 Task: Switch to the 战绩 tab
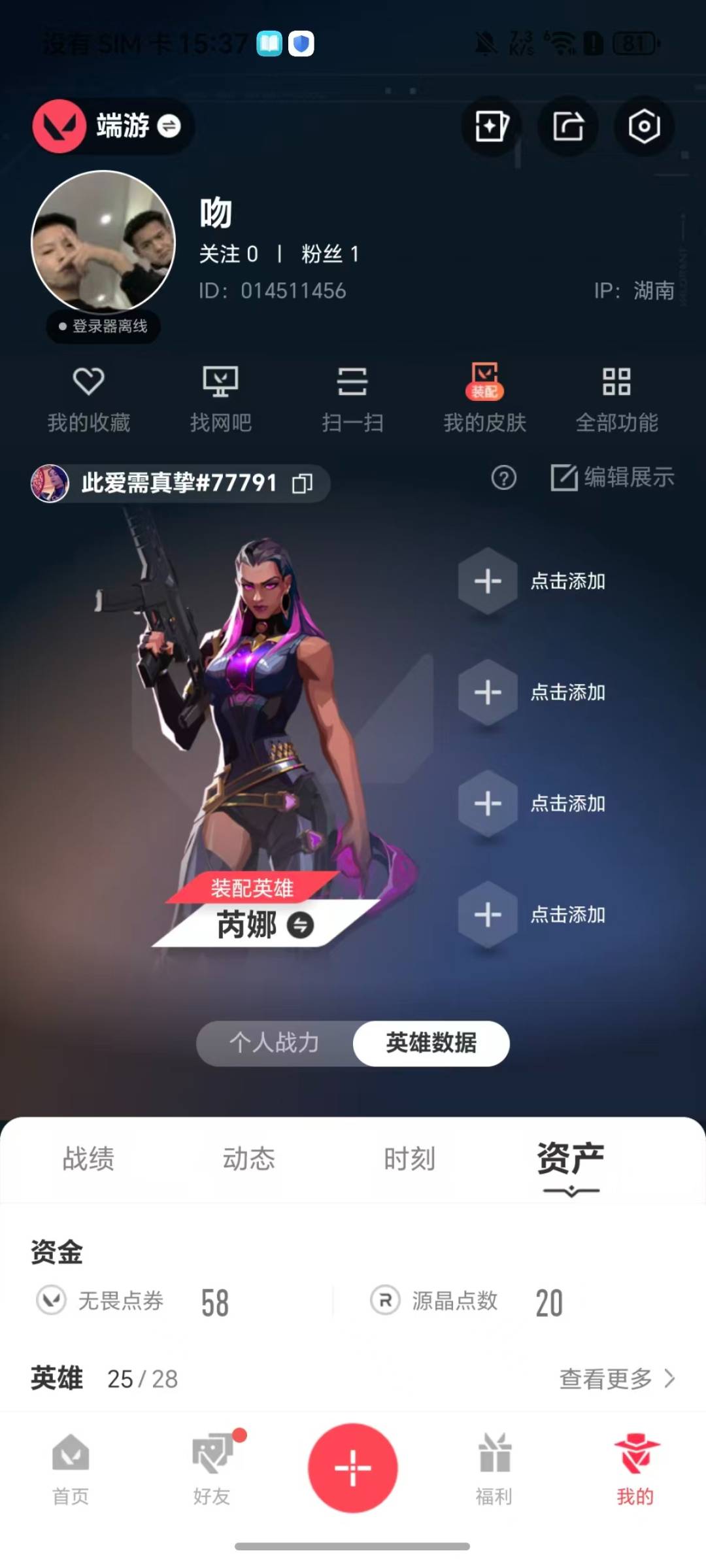point(90,1157)
